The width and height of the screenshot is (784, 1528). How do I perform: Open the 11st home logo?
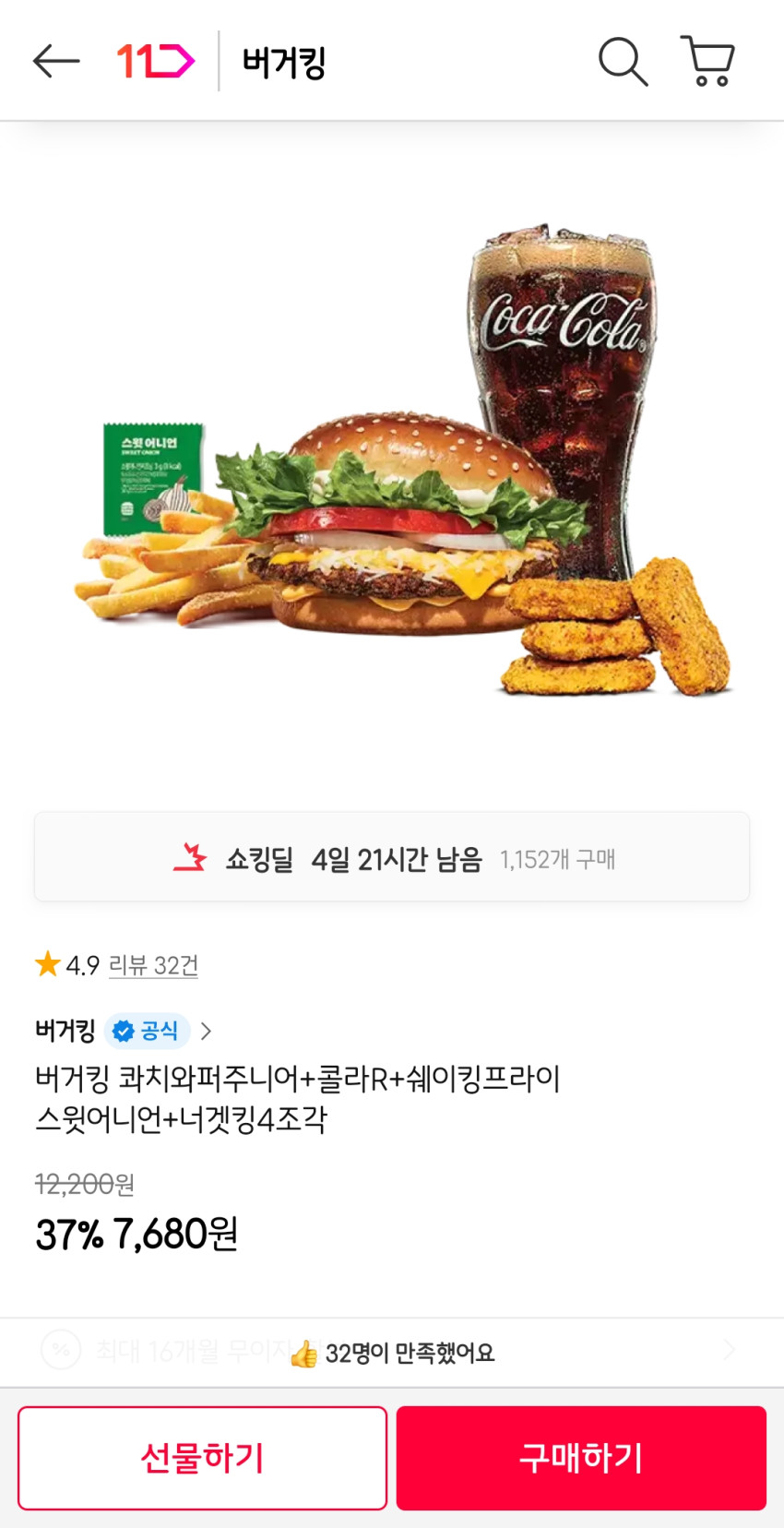[x=155, y=62]
